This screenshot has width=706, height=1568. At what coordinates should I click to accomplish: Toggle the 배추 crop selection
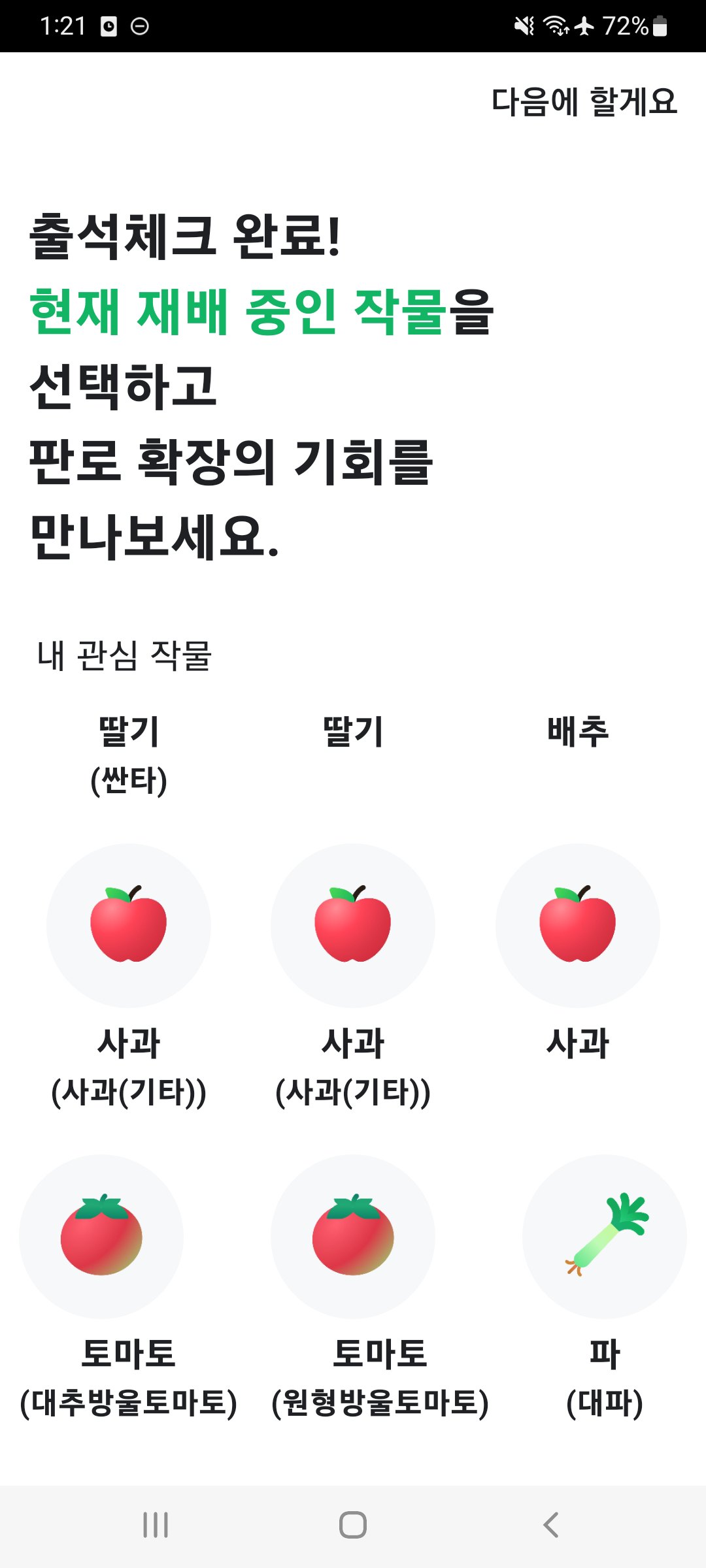coord(578,732)
